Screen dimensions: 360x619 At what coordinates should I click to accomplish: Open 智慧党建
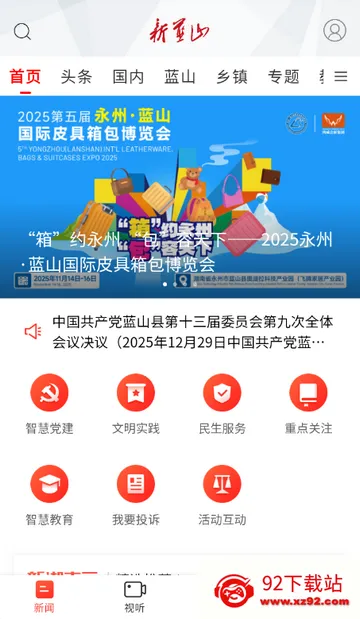[x=49, y=404]
